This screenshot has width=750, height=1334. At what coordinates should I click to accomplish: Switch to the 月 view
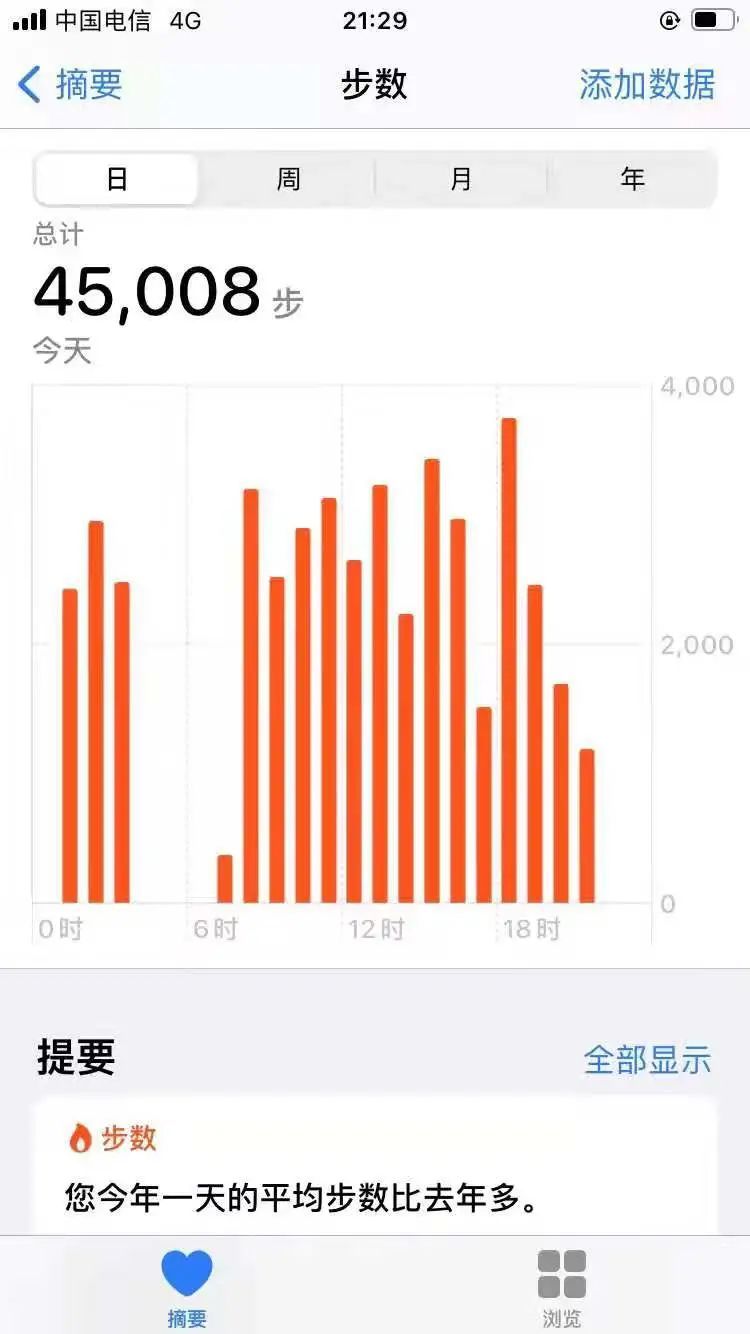[461, 180]
